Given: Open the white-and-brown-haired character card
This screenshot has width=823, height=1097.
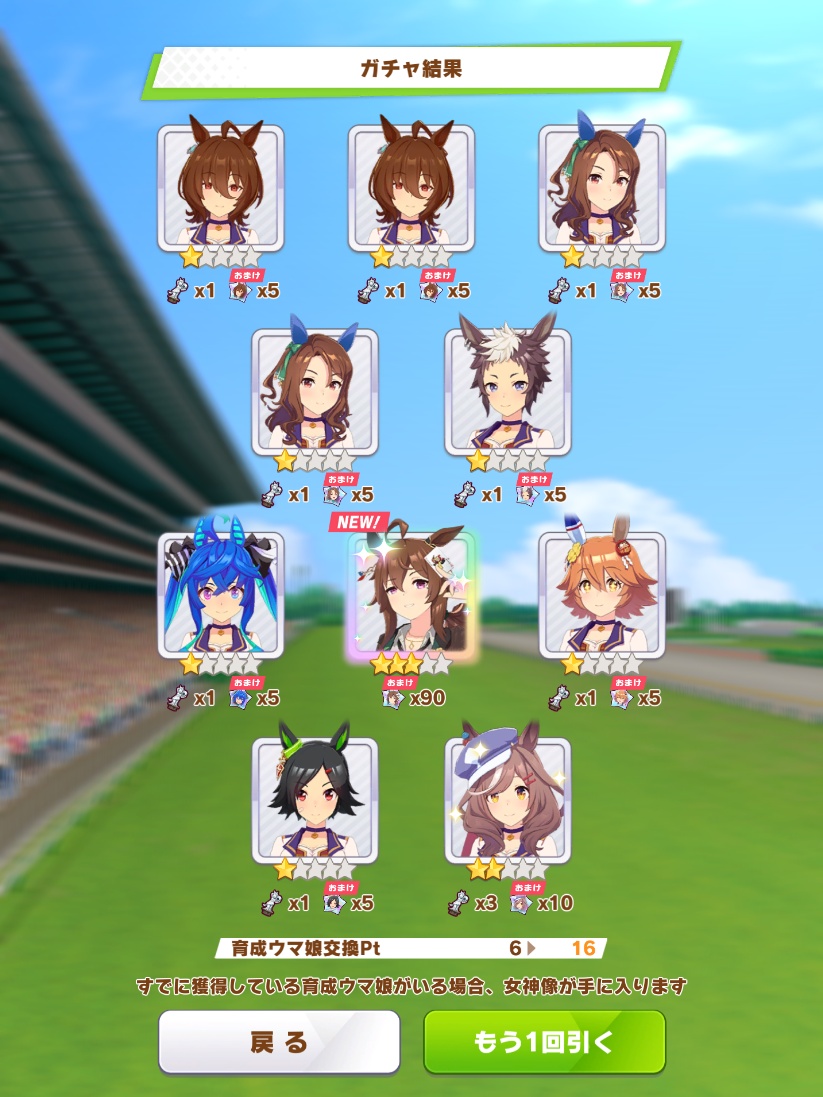Looking at the screenshot, I should click(507, 390).
